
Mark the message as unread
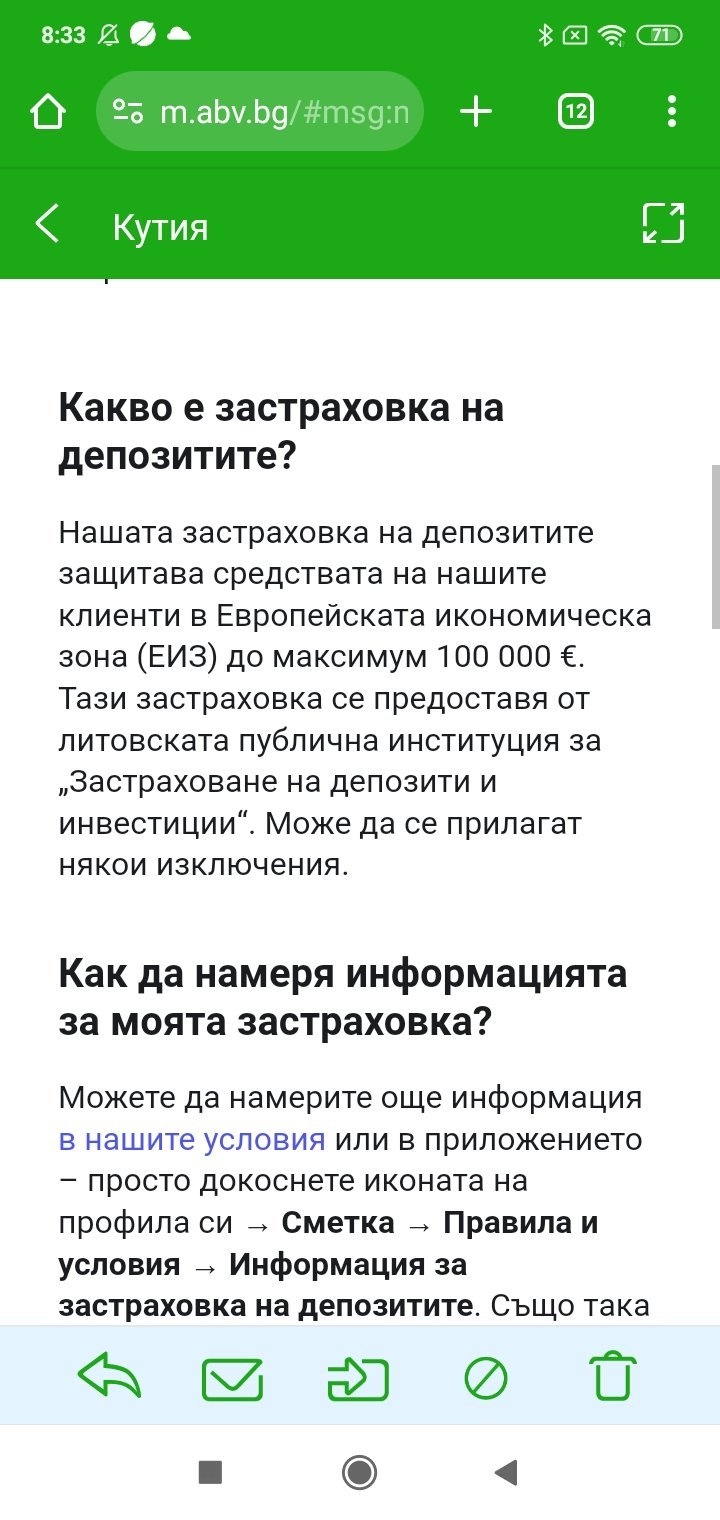tap(232, 1379)
